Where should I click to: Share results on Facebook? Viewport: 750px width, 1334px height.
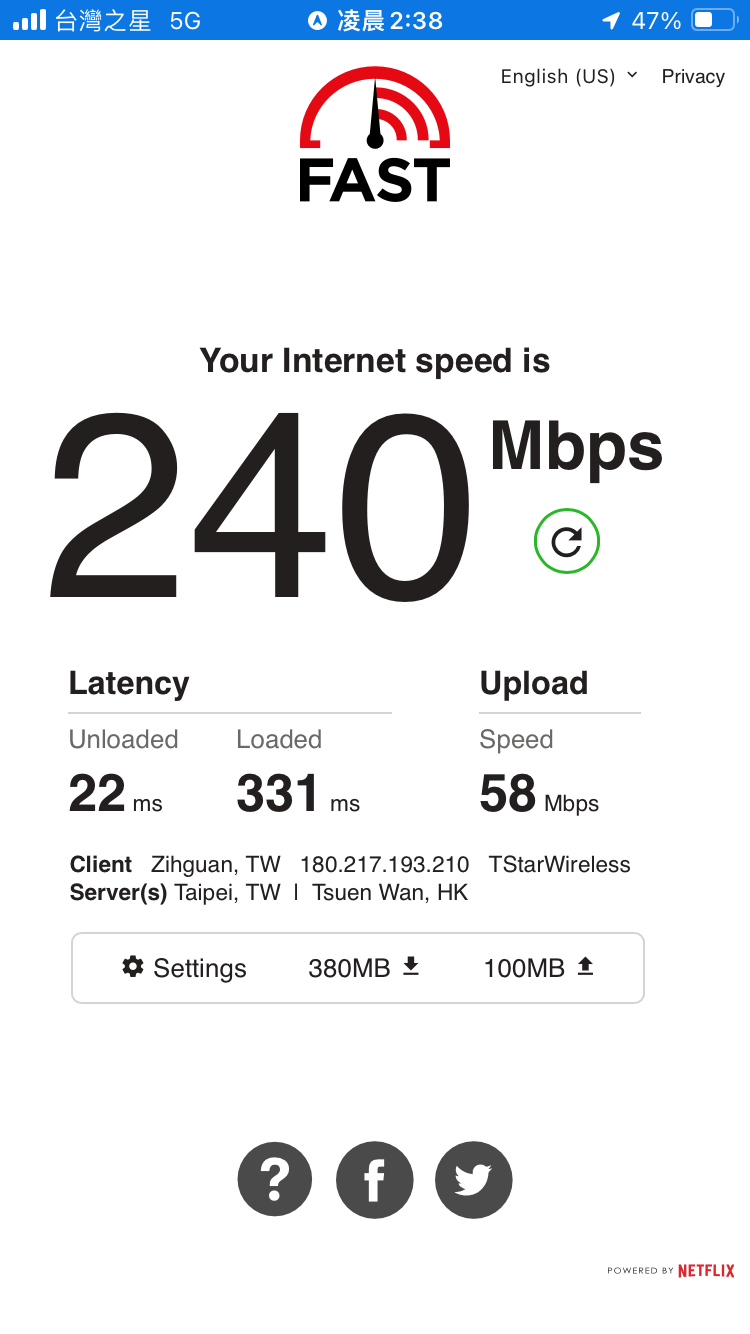(x=374, y=1180)
